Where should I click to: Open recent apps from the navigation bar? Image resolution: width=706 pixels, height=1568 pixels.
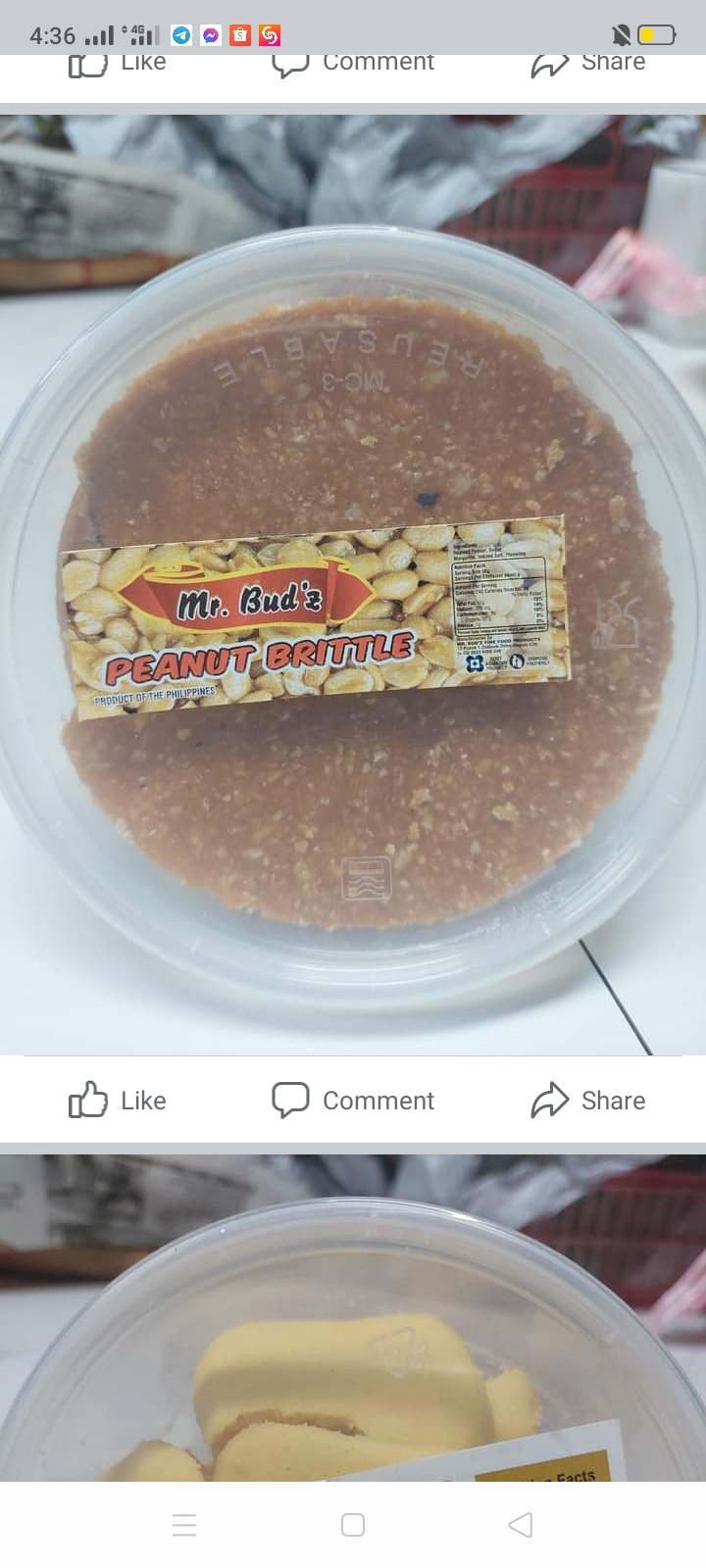(x=184, y=1525)
